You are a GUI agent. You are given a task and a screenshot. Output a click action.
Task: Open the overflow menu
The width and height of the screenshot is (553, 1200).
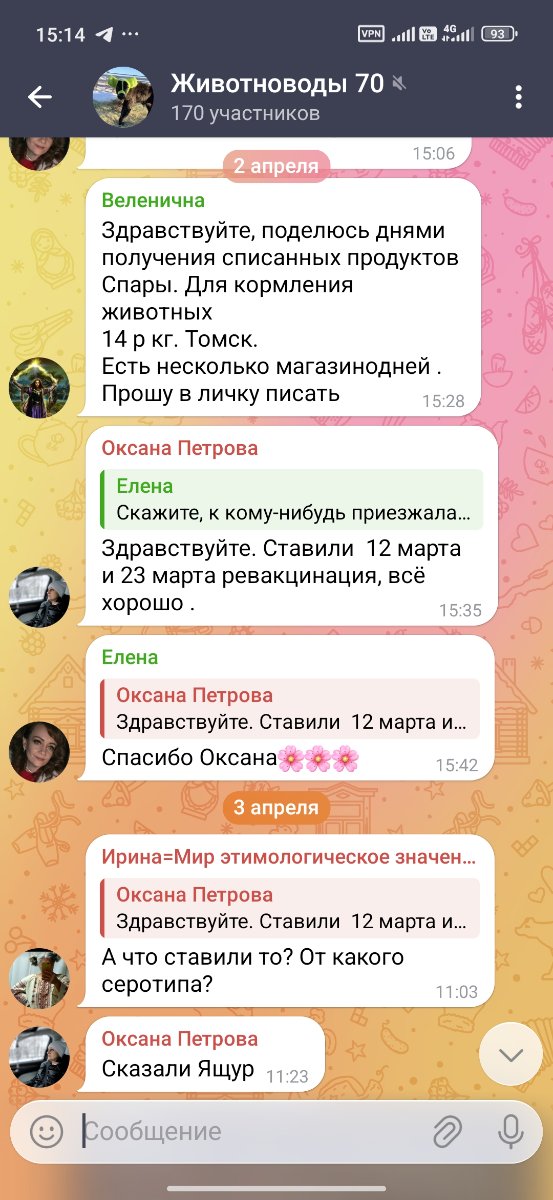[x=518, y=97]
